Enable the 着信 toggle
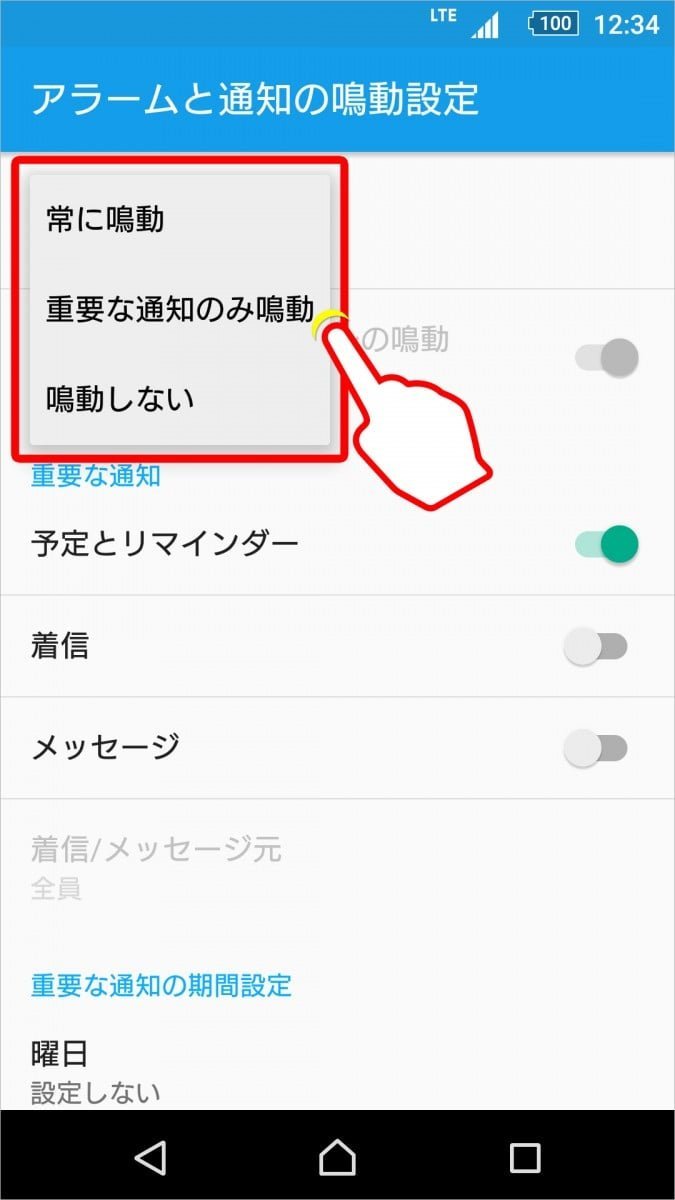This screenshot has width=675, height=1200. pyautogui.click(x=596, y=647)
